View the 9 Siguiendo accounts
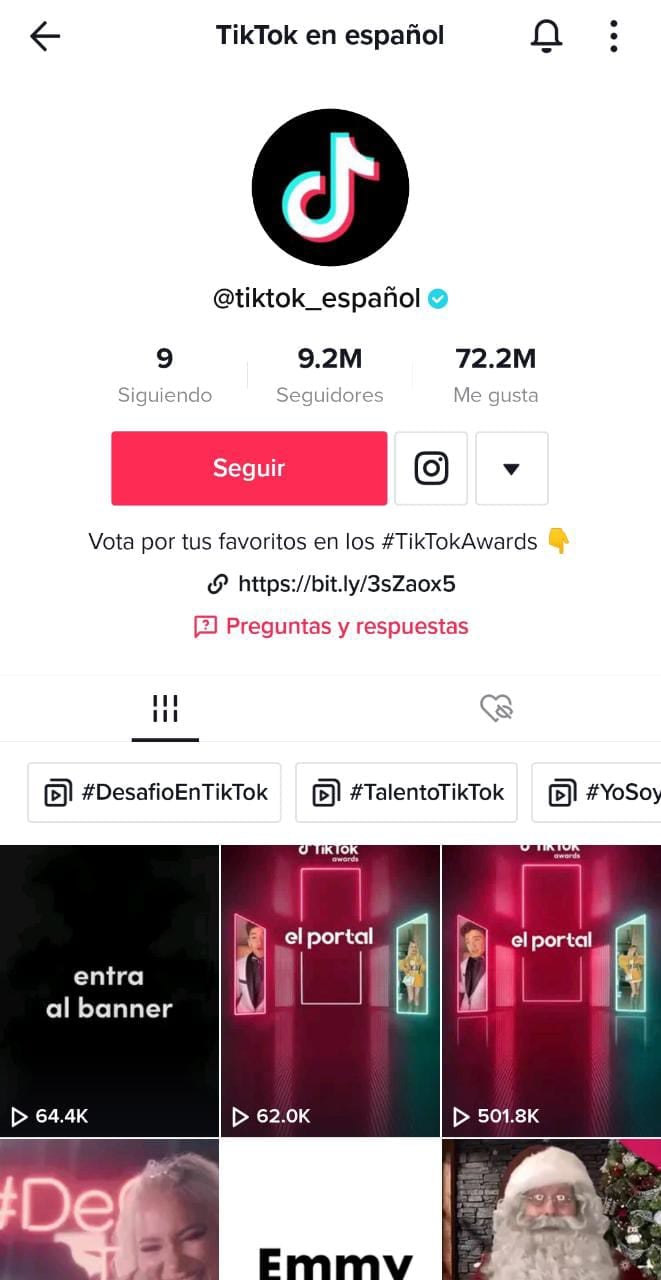Viewport: 661px width, 1280px height. pyautogui.click(x=165, y=375)
